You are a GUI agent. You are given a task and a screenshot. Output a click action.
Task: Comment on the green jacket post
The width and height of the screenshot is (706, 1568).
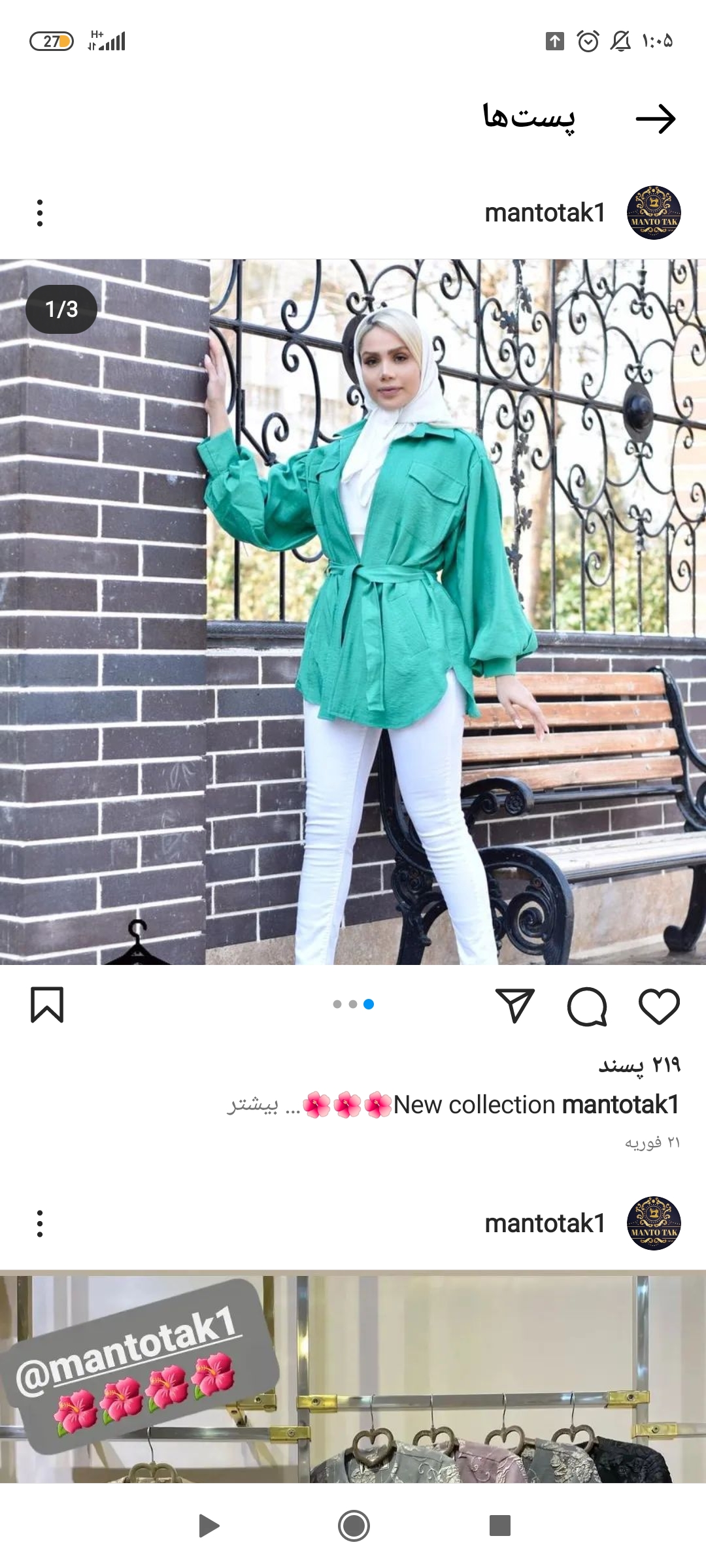587,1006
